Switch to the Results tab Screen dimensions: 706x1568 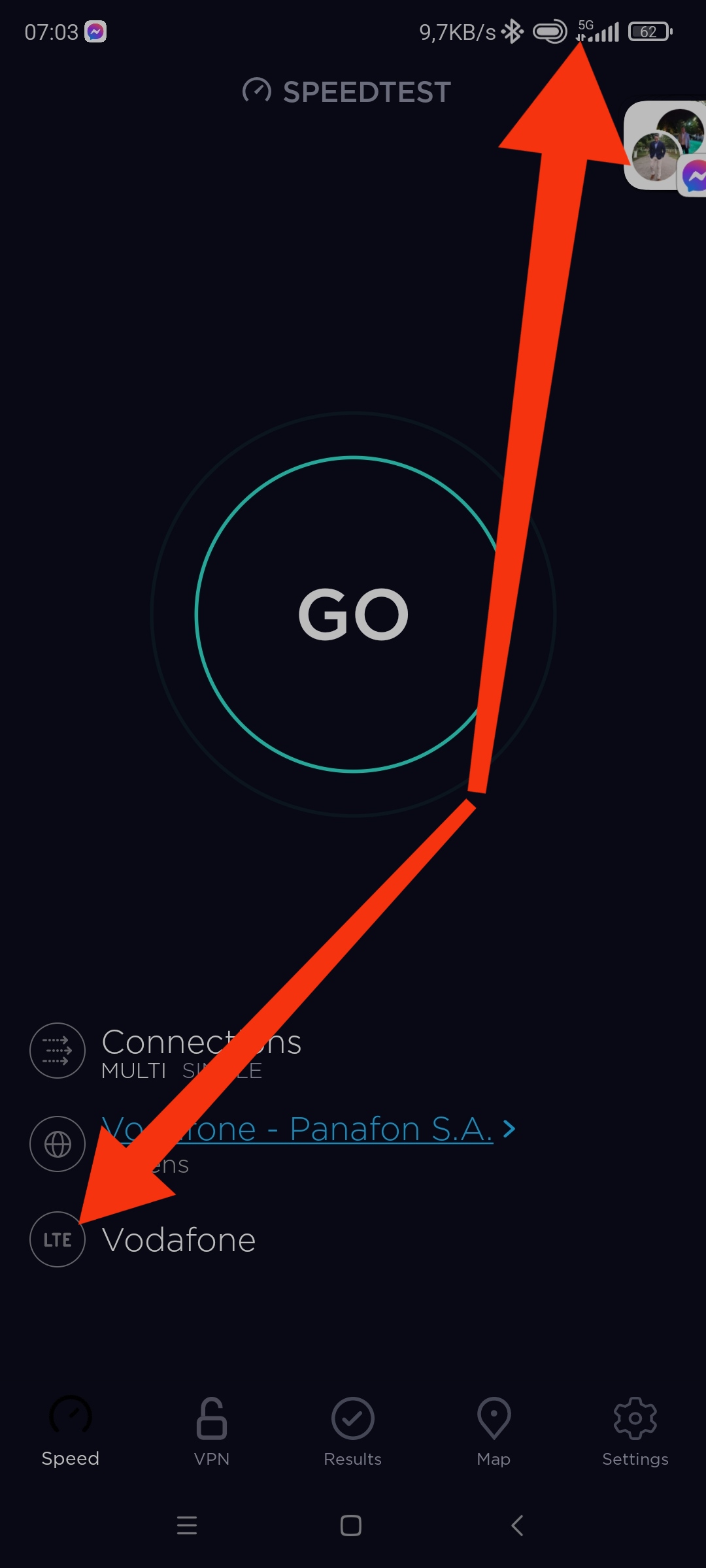(352, 1432)
